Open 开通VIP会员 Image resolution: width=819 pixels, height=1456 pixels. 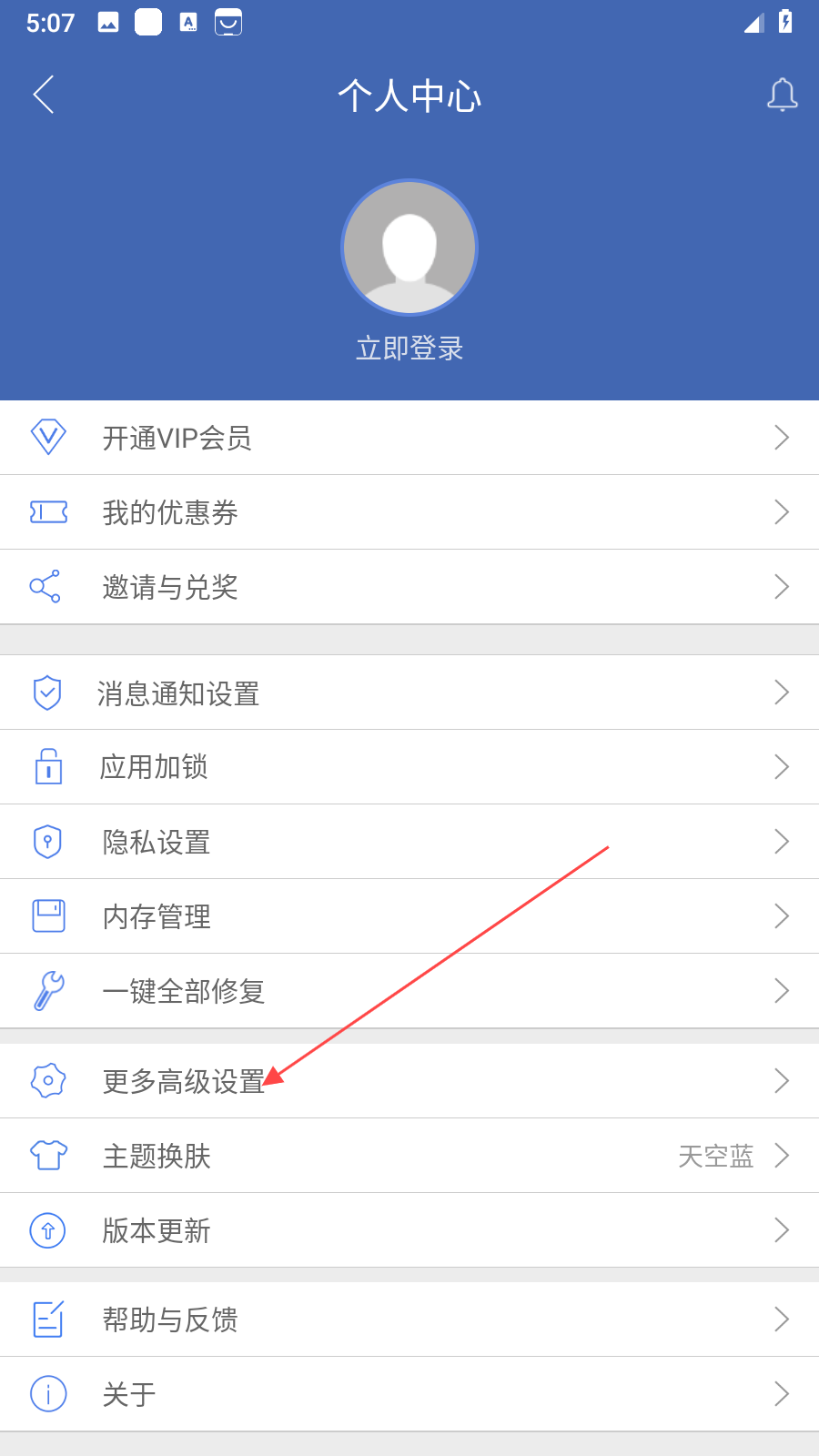(x=409, y=438)
